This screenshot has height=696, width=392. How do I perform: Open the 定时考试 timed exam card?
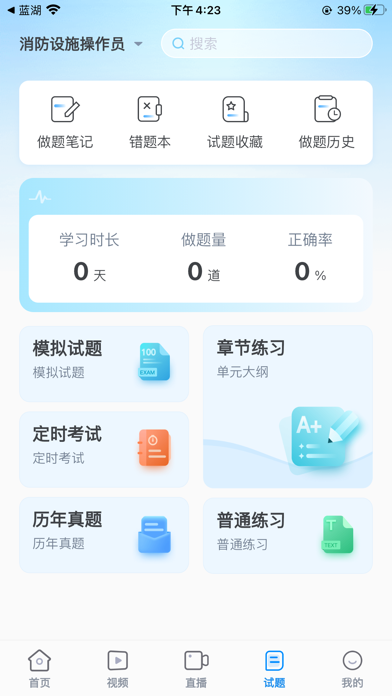click(x=104, y=449)
